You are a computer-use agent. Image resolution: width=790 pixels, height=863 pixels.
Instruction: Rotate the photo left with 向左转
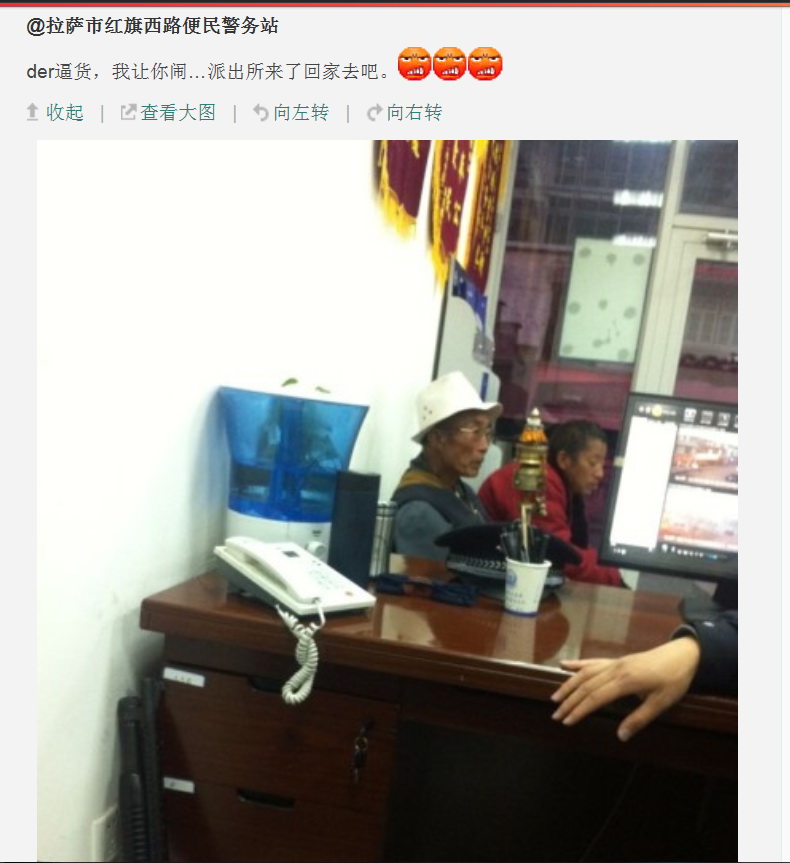(x=291, y=113)
